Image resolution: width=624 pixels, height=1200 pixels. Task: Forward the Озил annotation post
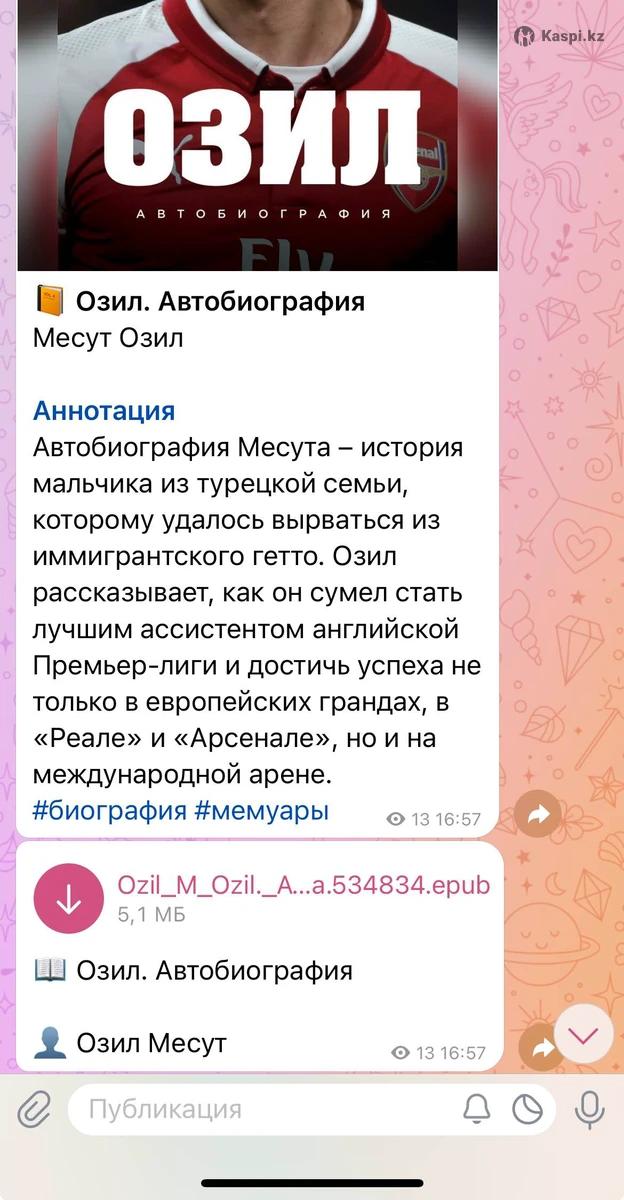point(540,816)
